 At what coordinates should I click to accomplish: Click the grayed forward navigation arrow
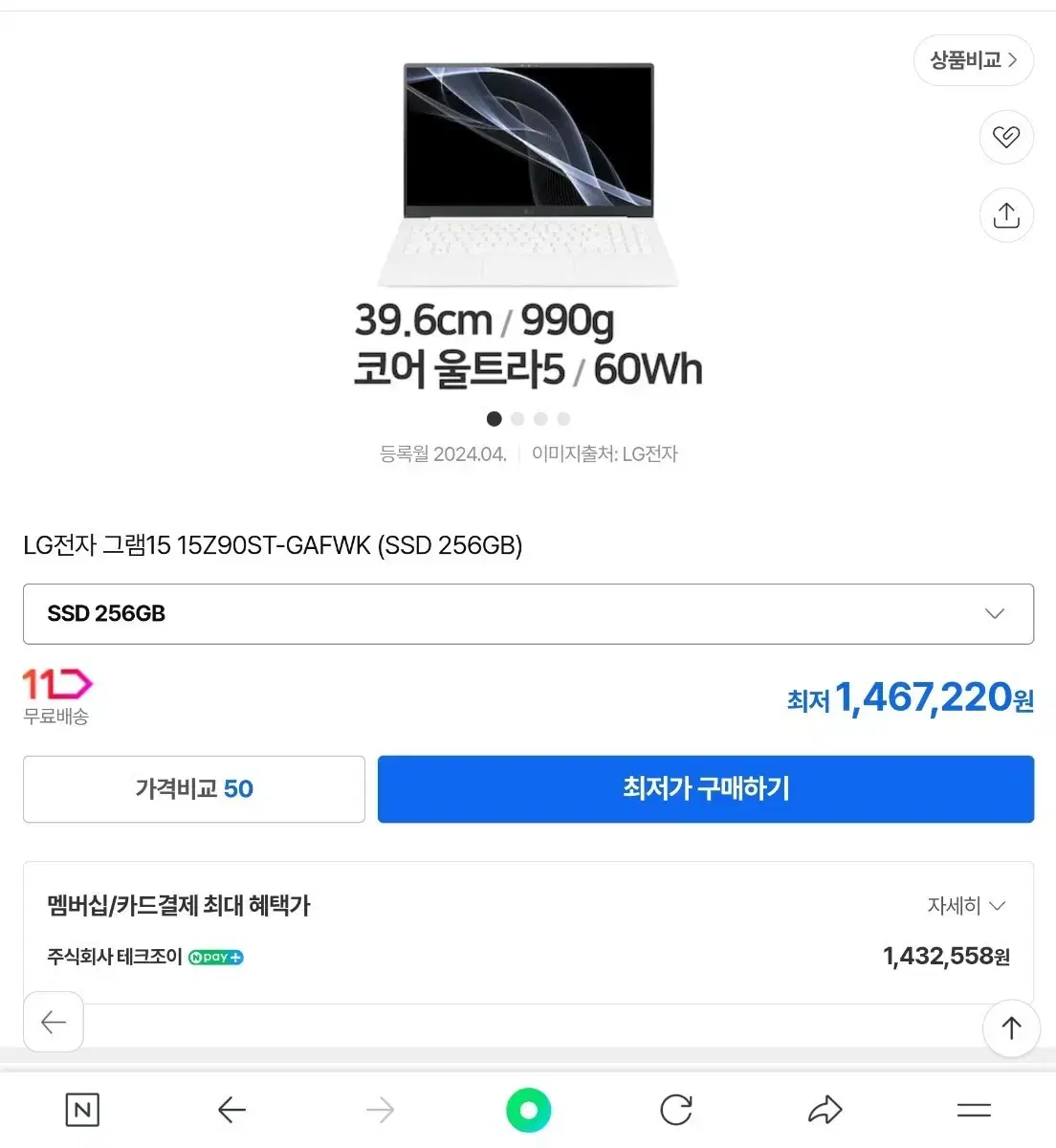(x=380, y=1110)
